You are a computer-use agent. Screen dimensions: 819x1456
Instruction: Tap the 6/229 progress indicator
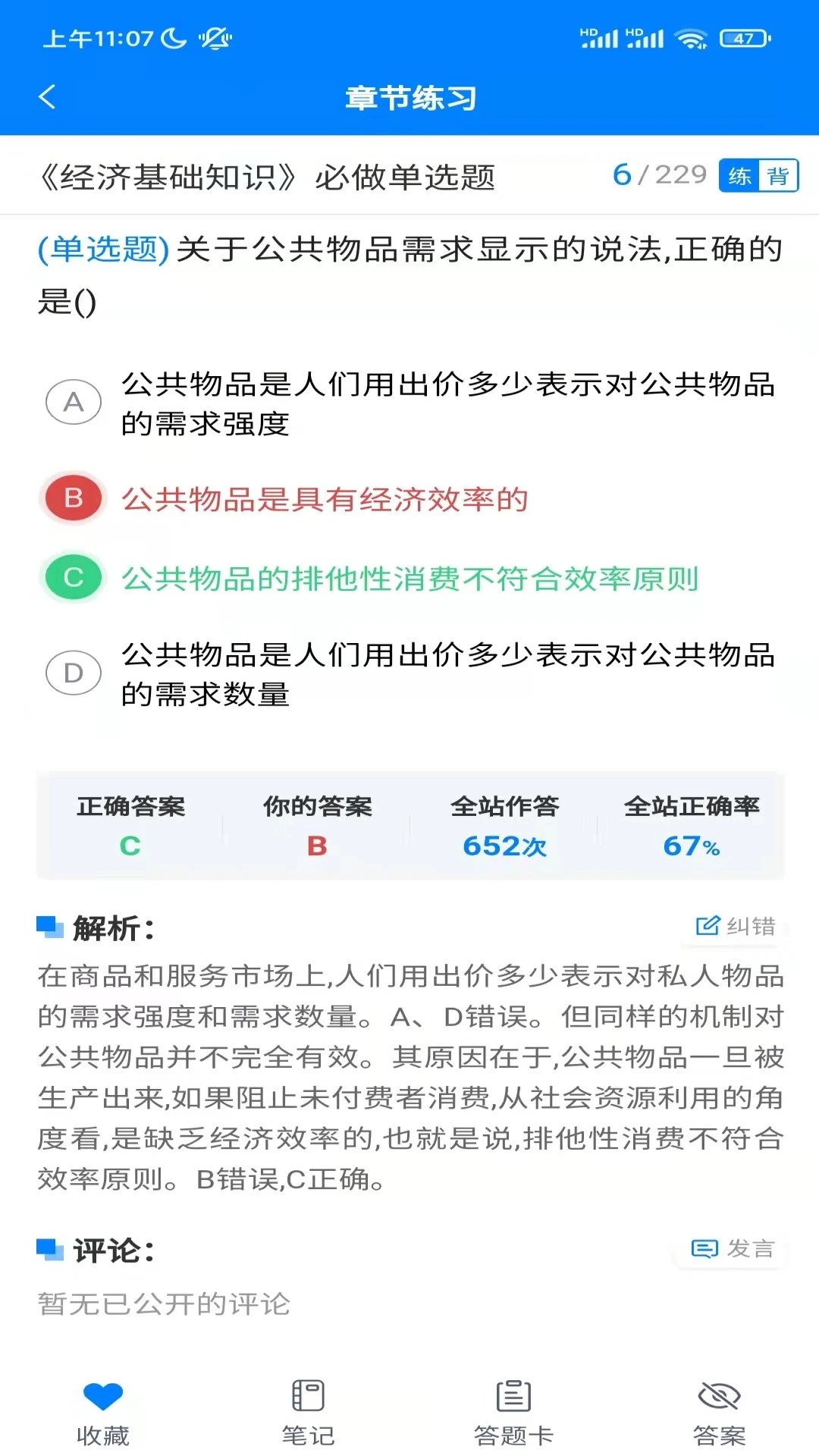660,175
